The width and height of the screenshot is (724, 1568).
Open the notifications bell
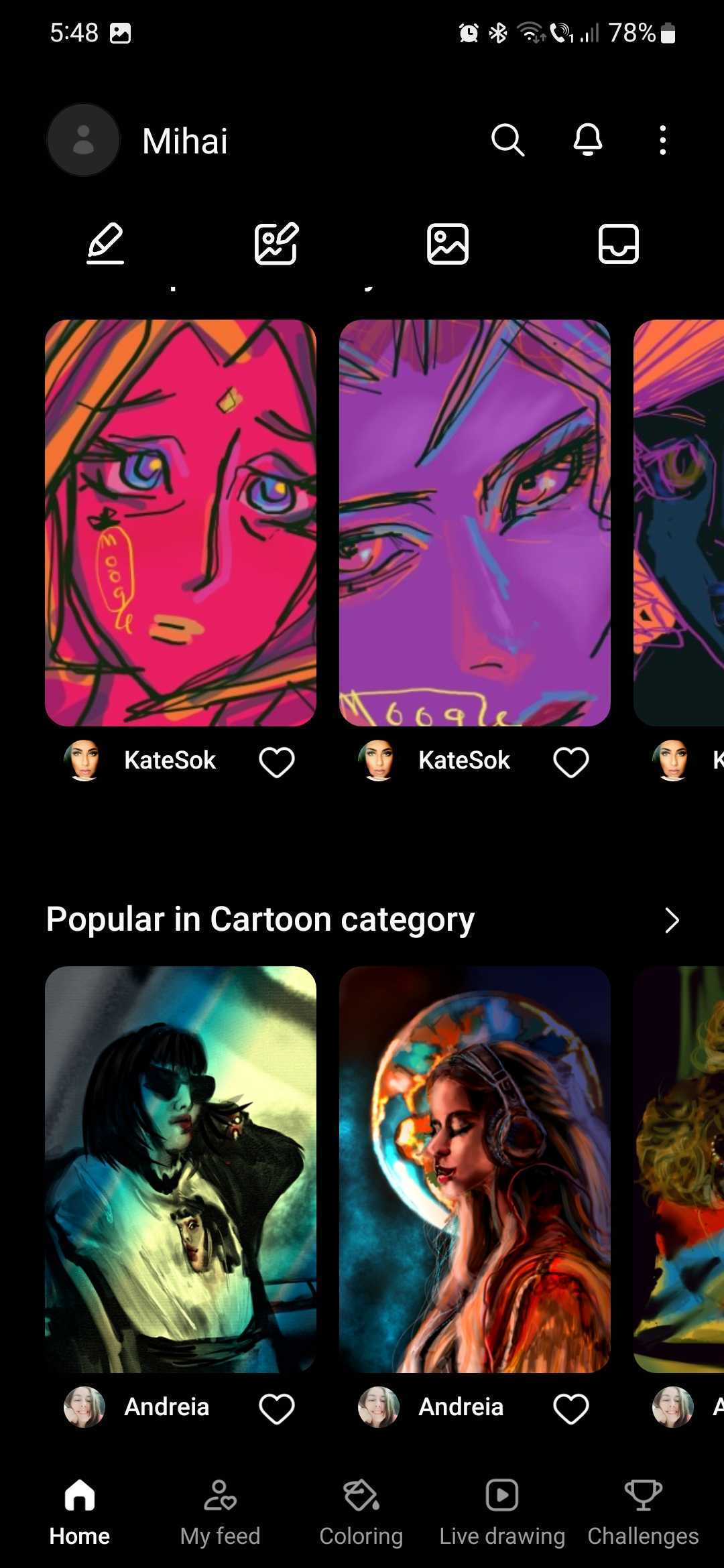(587, 140)
